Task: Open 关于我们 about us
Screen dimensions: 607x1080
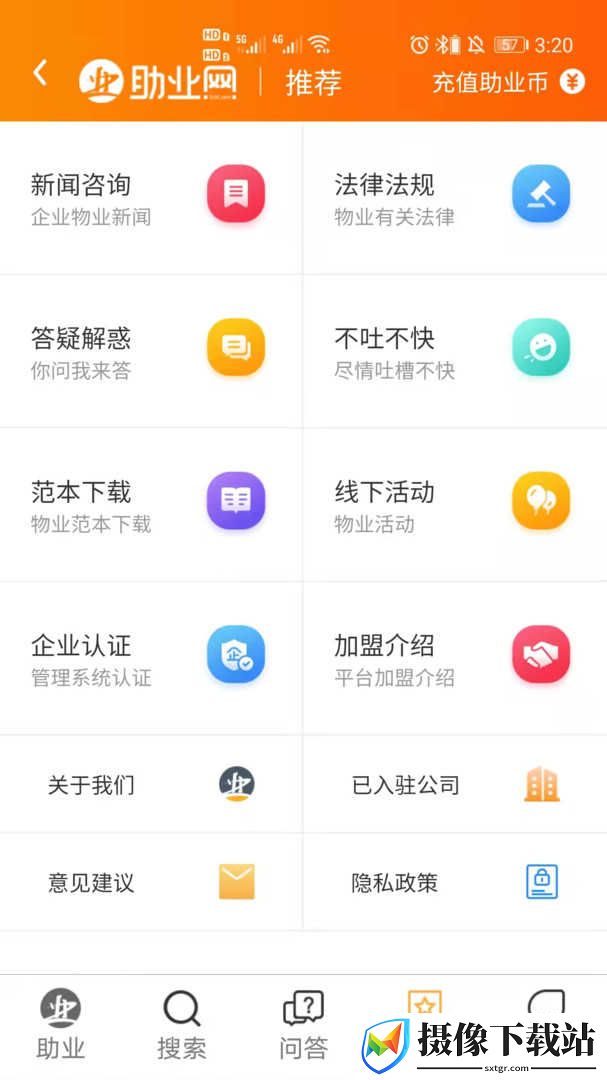Action: [151, 785]
